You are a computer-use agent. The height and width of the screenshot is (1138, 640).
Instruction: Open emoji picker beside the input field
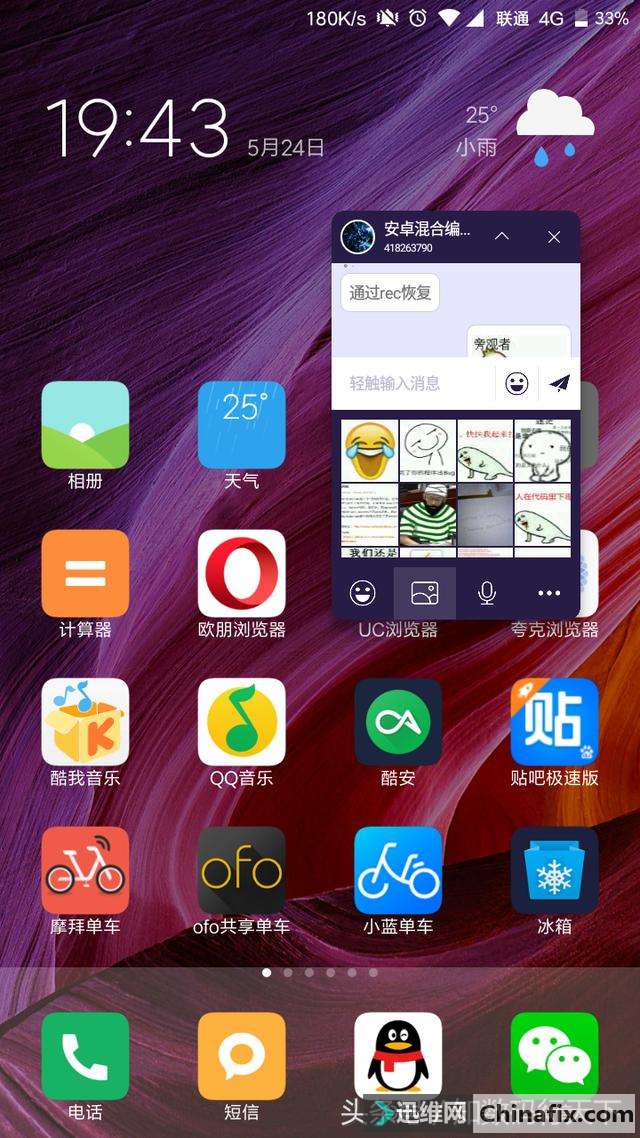[516, 383]
